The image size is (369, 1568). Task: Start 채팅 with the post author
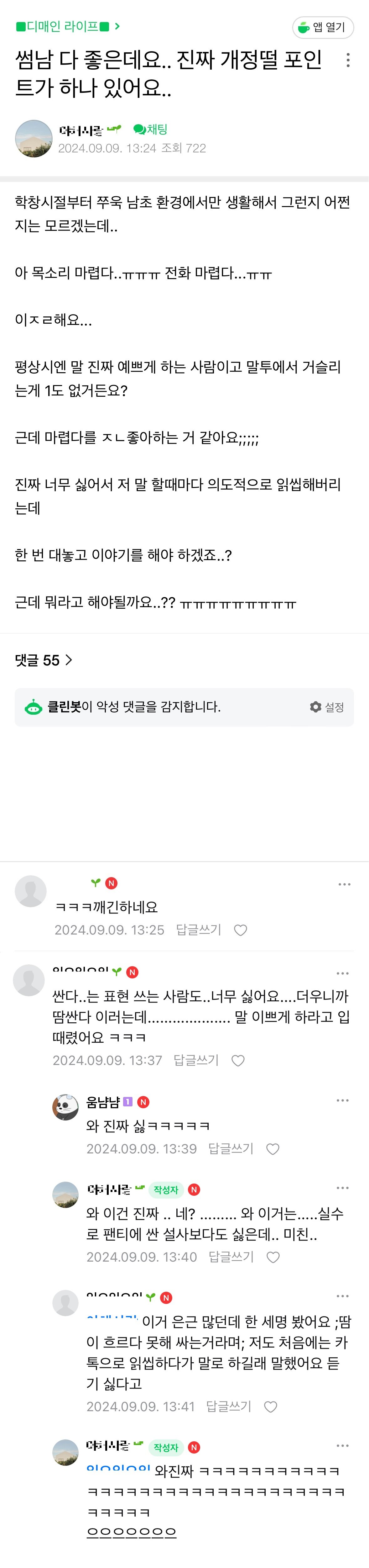(150, 129)
